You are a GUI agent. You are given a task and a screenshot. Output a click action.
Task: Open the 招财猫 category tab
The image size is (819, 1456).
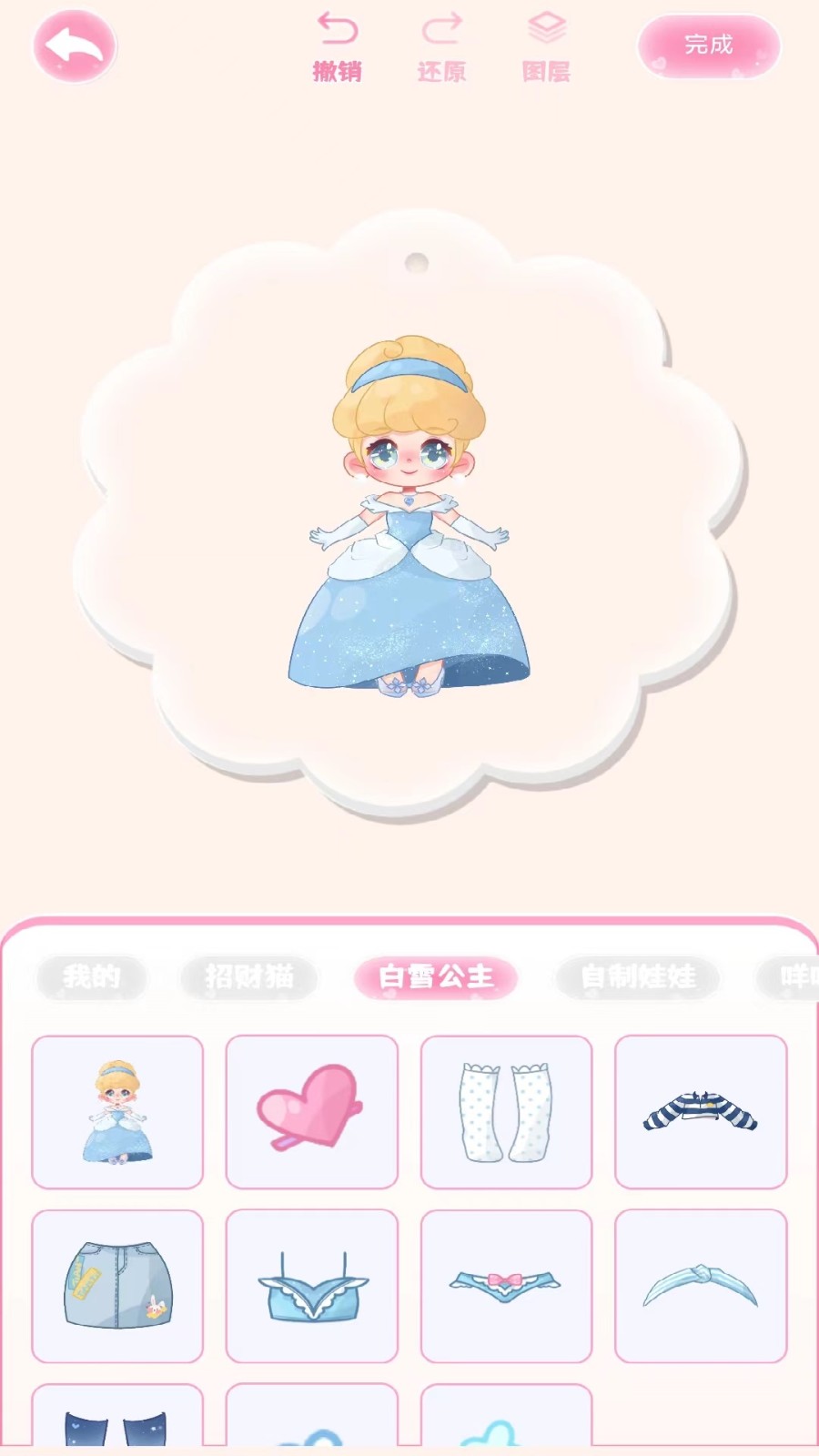click(x=248, y=977)
